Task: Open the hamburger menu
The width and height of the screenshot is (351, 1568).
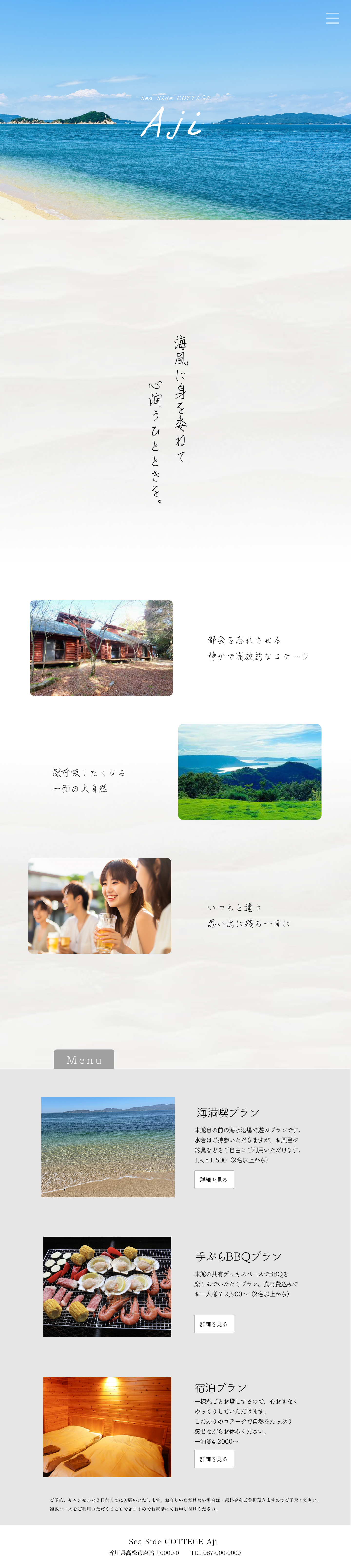Action: pyautogui.click(x=332, y=18)
